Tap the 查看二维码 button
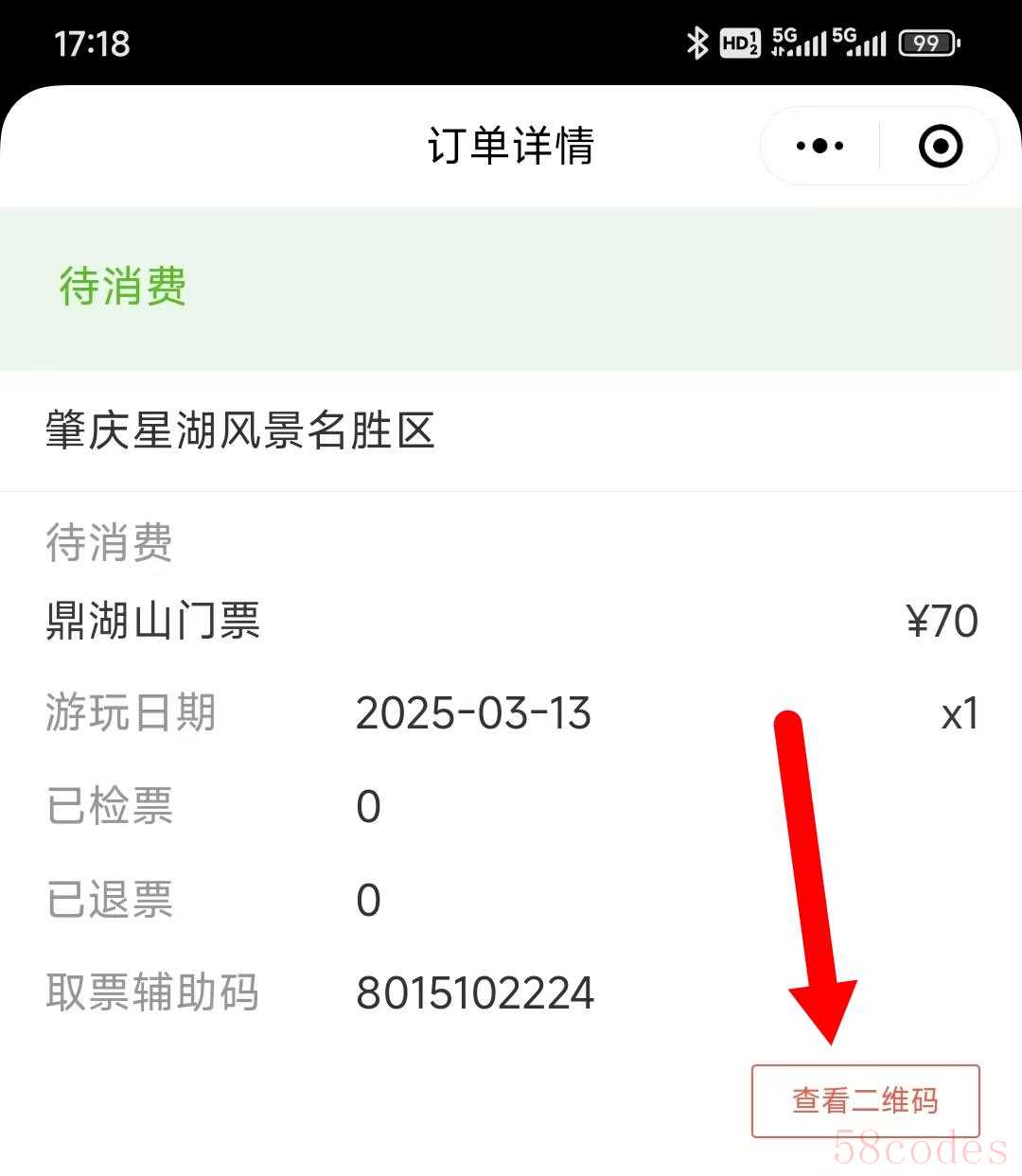The width and height of the screenshot is (1022, 1176). (865, 1100)
